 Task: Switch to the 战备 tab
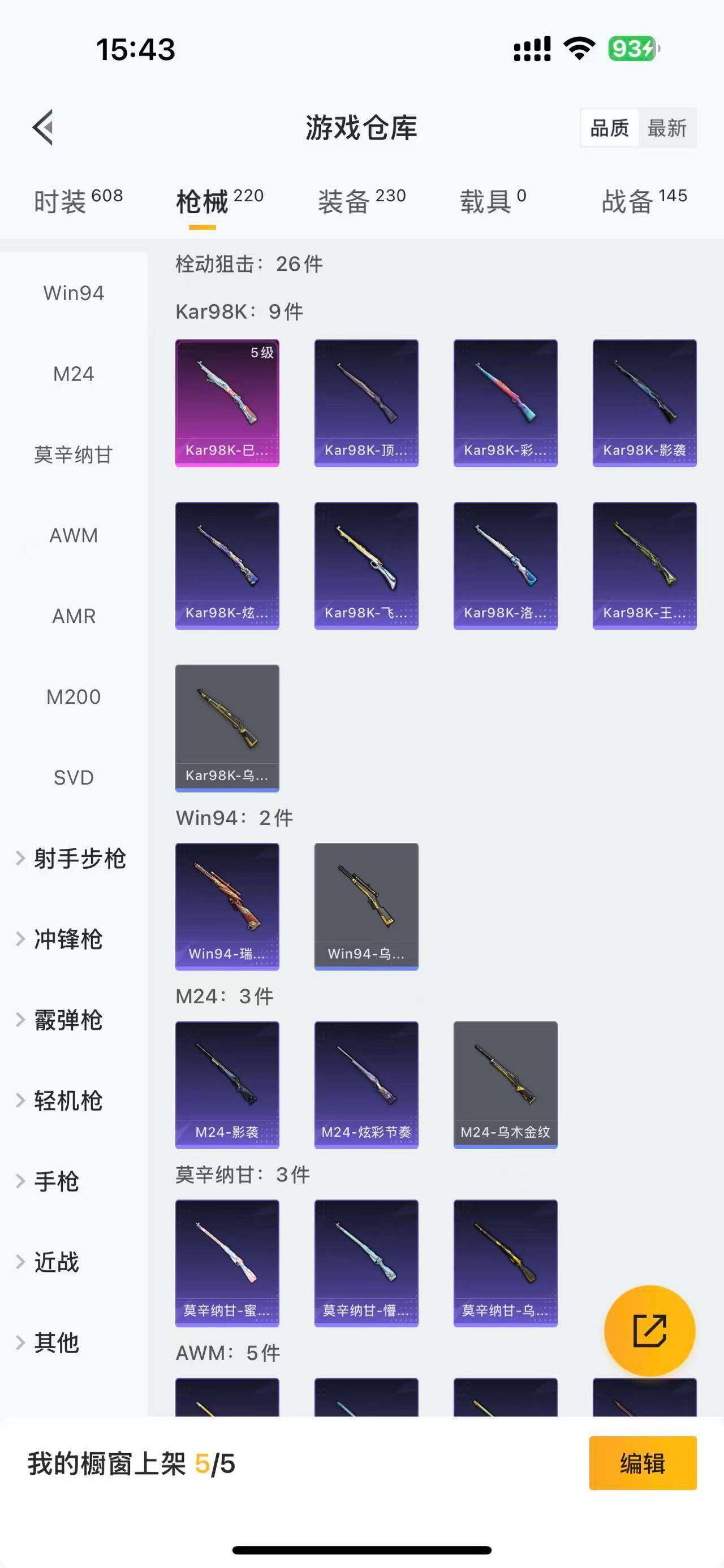tap(644, 201)
